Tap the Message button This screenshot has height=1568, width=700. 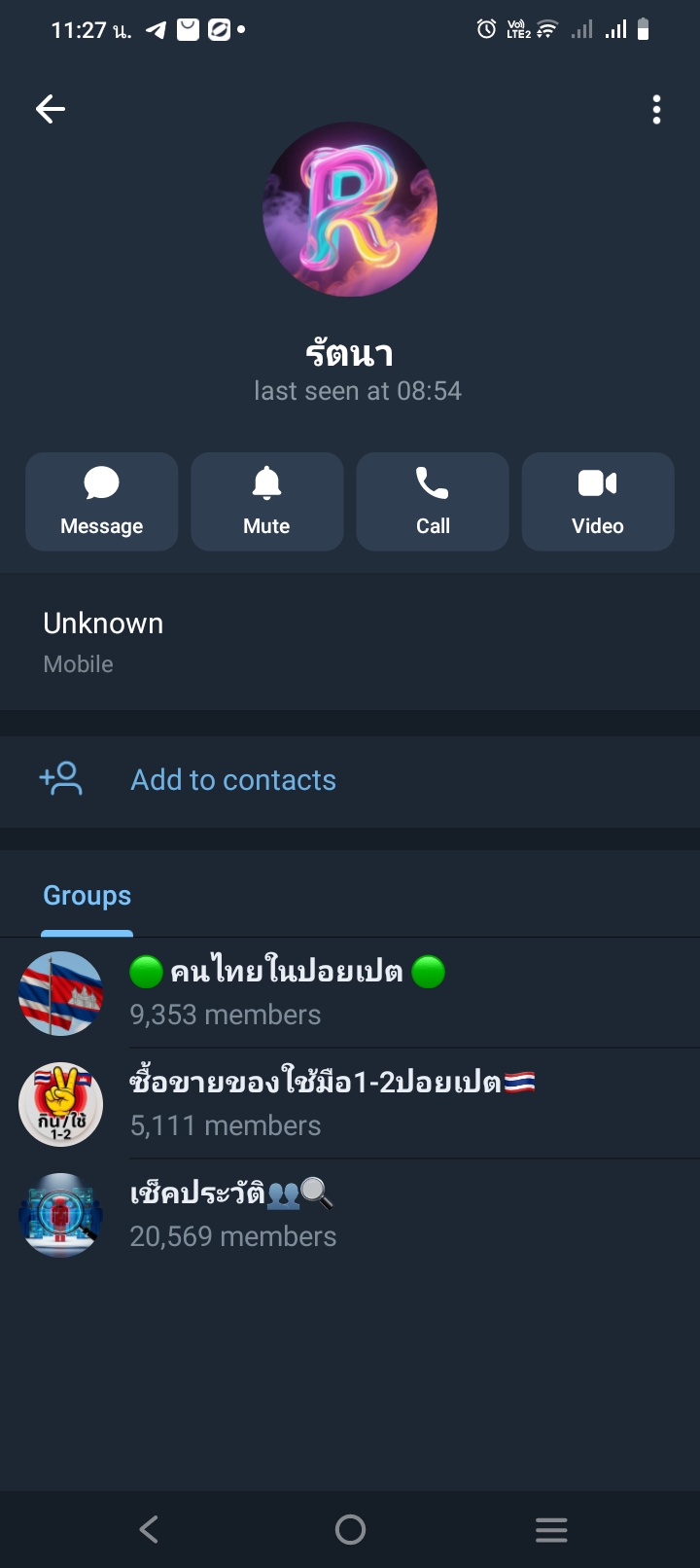pyautogui.click(x=102, y=502)
